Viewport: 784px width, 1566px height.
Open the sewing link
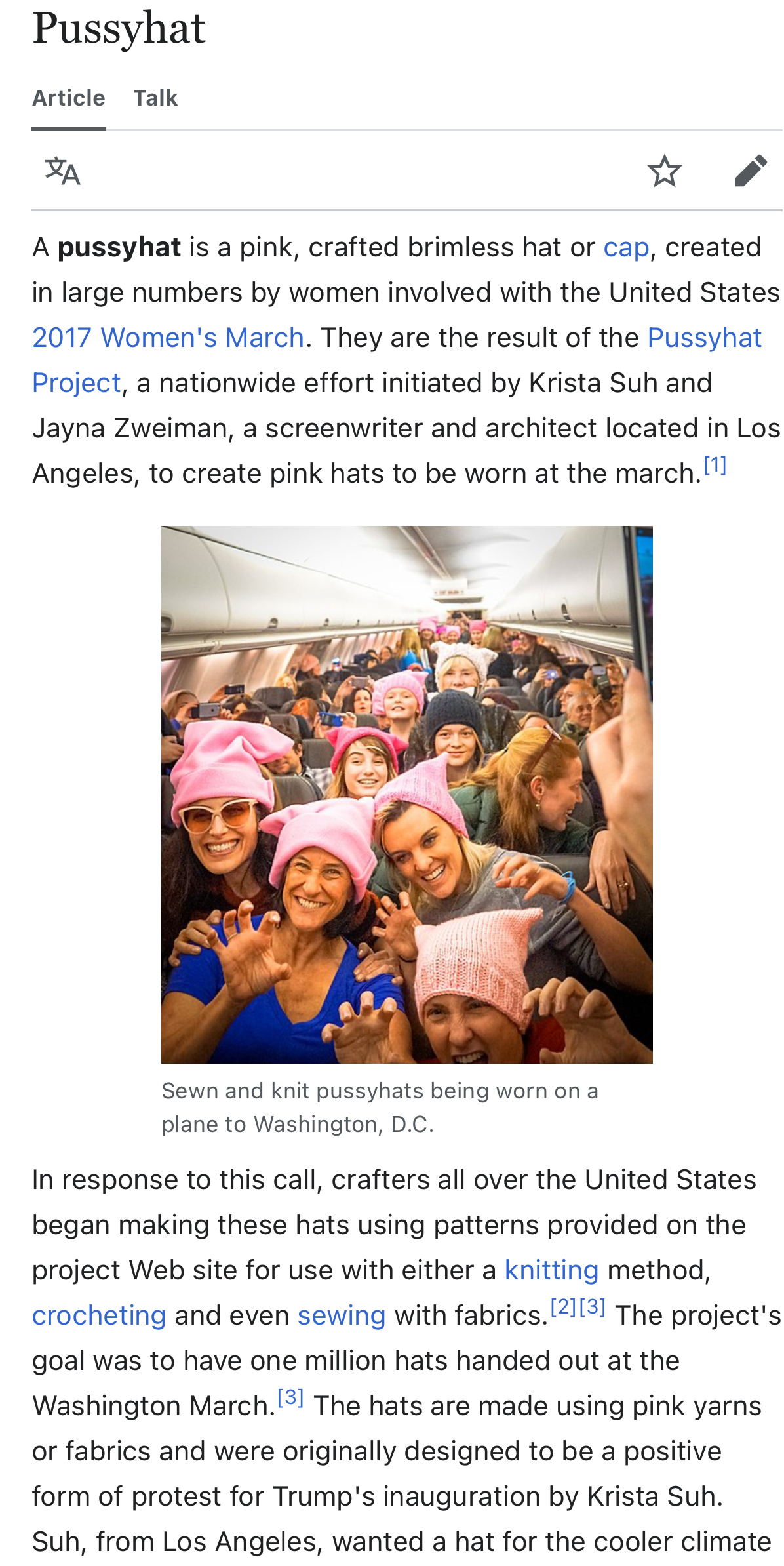tap(342, 1316)
